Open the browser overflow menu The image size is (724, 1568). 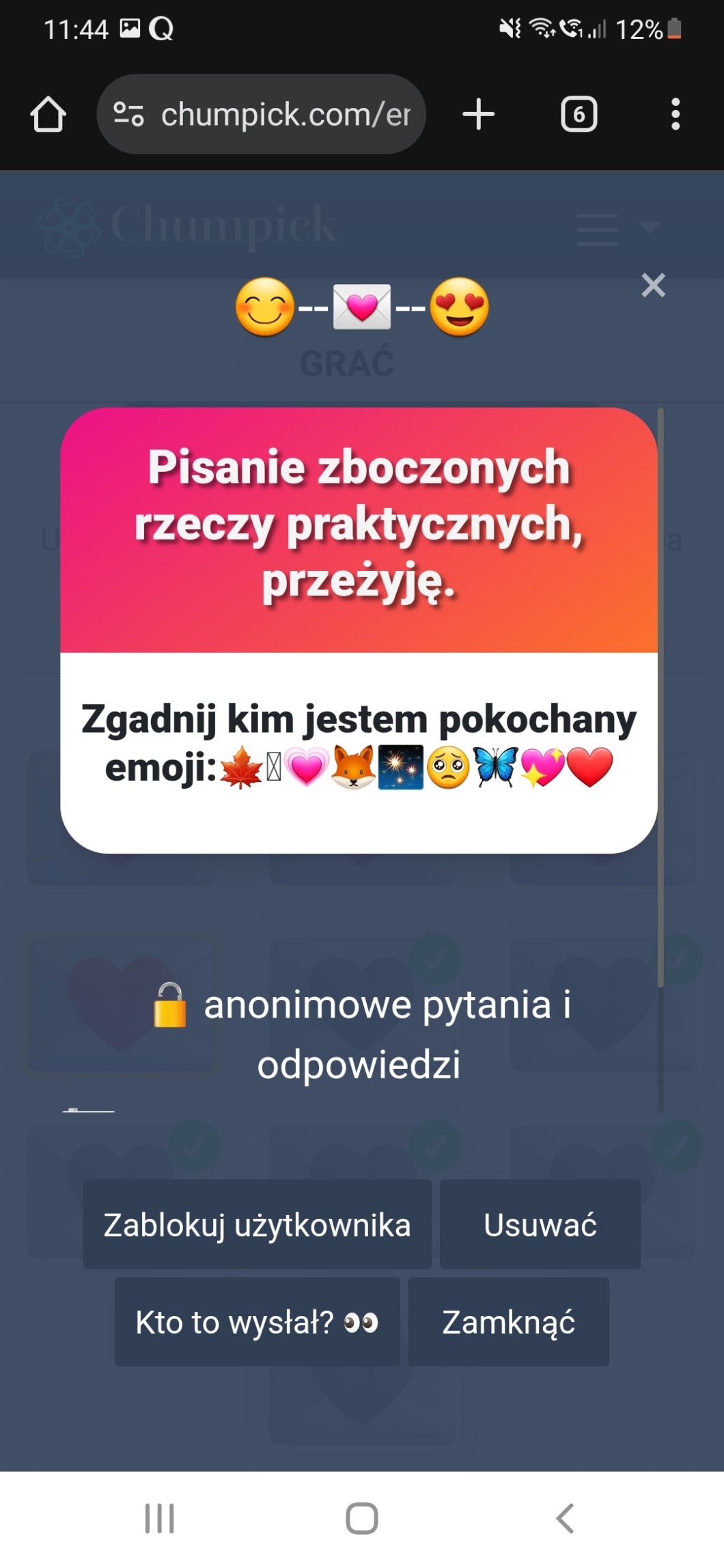tap(675, 114)
